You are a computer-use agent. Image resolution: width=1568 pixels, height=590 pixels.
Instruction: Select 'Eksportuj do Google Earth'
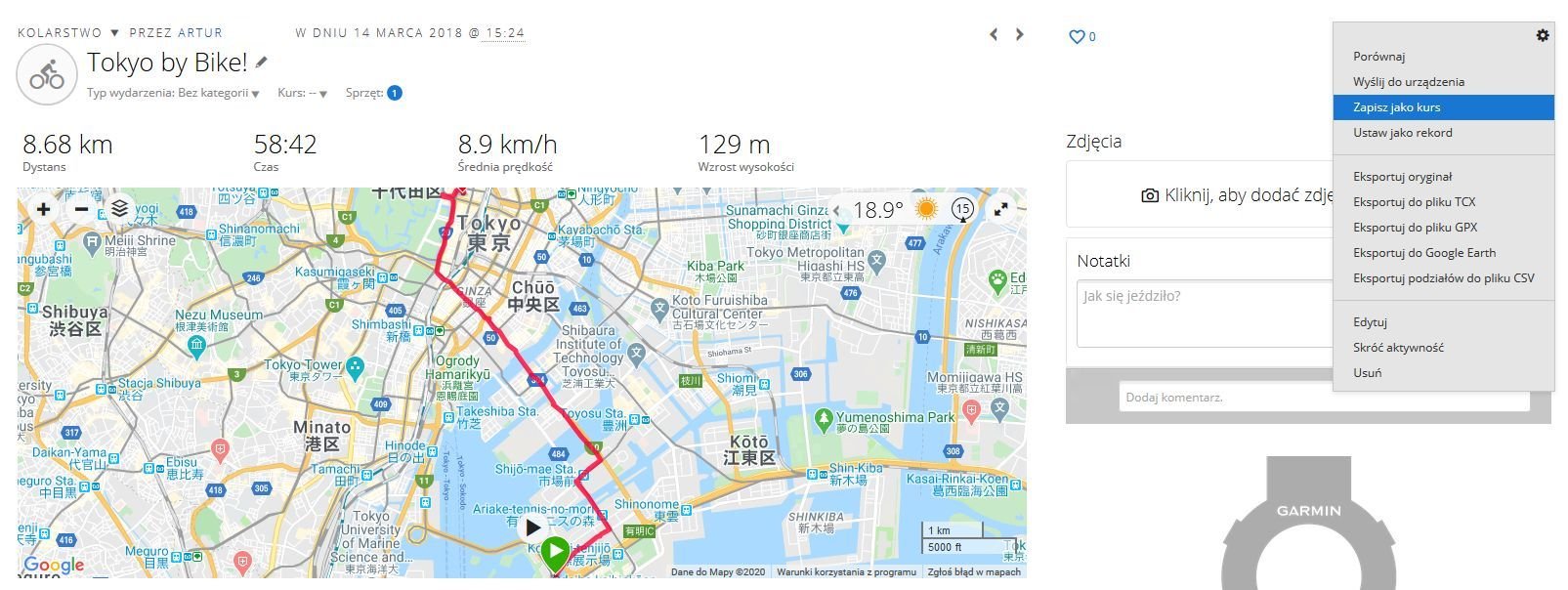(1424, 253)
